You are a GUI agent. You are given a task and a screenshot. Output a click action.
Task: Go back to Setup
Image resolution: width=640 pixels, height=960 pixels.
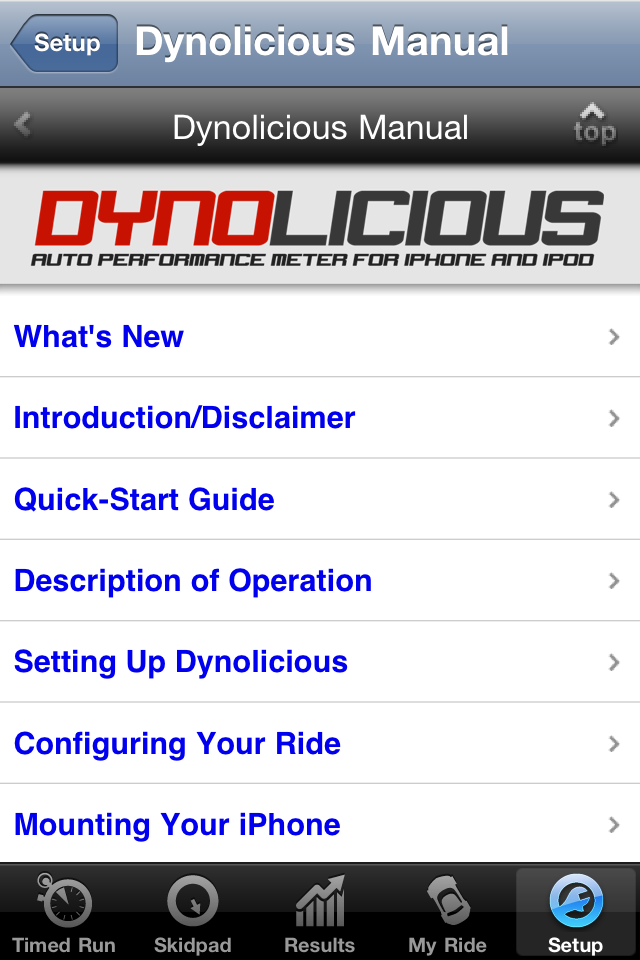click(65, 43)
